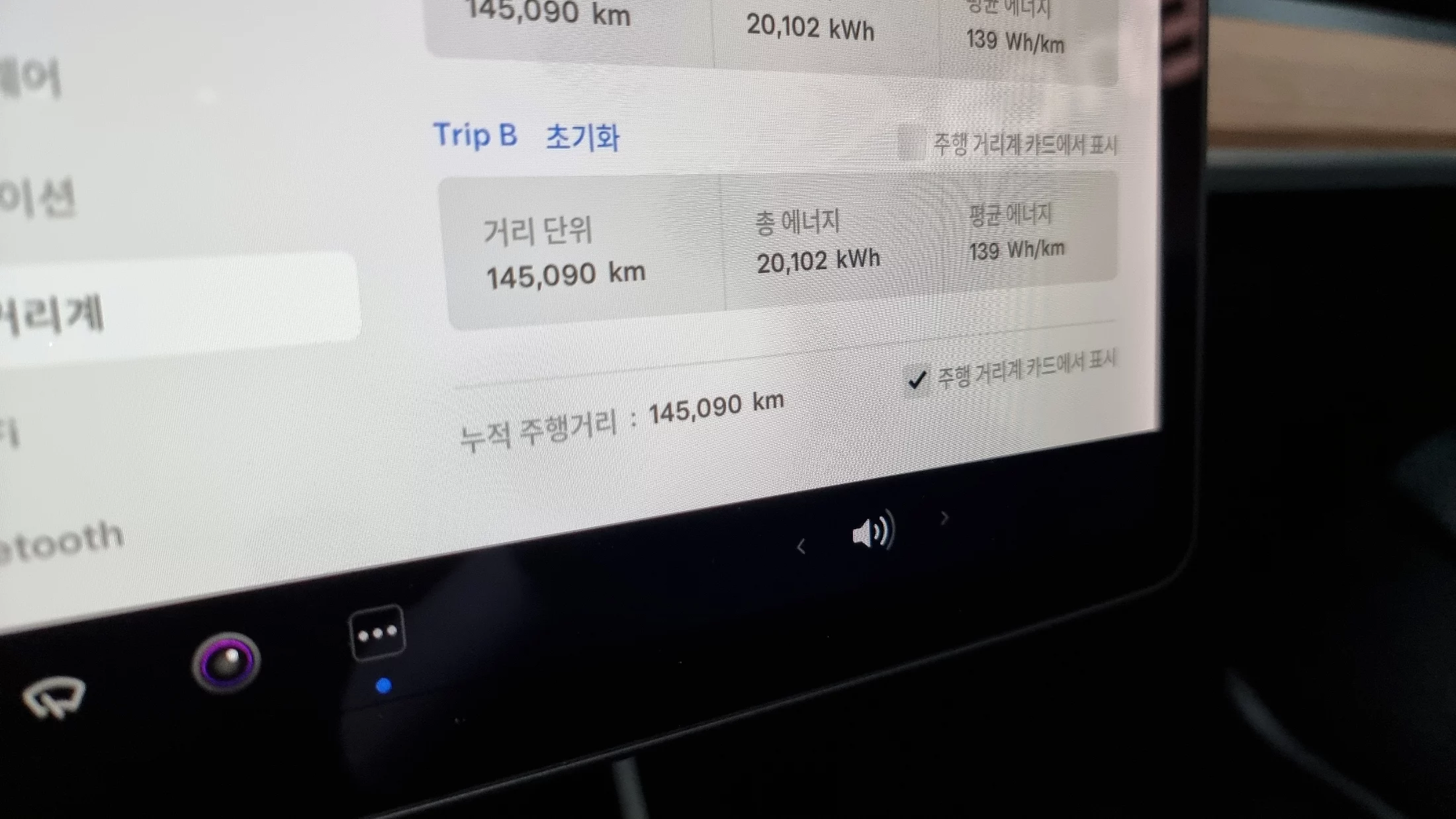The width and height of the screenshot is (1456, 819).
Task: Open the purple camera app icon
Action: (226, 662)
